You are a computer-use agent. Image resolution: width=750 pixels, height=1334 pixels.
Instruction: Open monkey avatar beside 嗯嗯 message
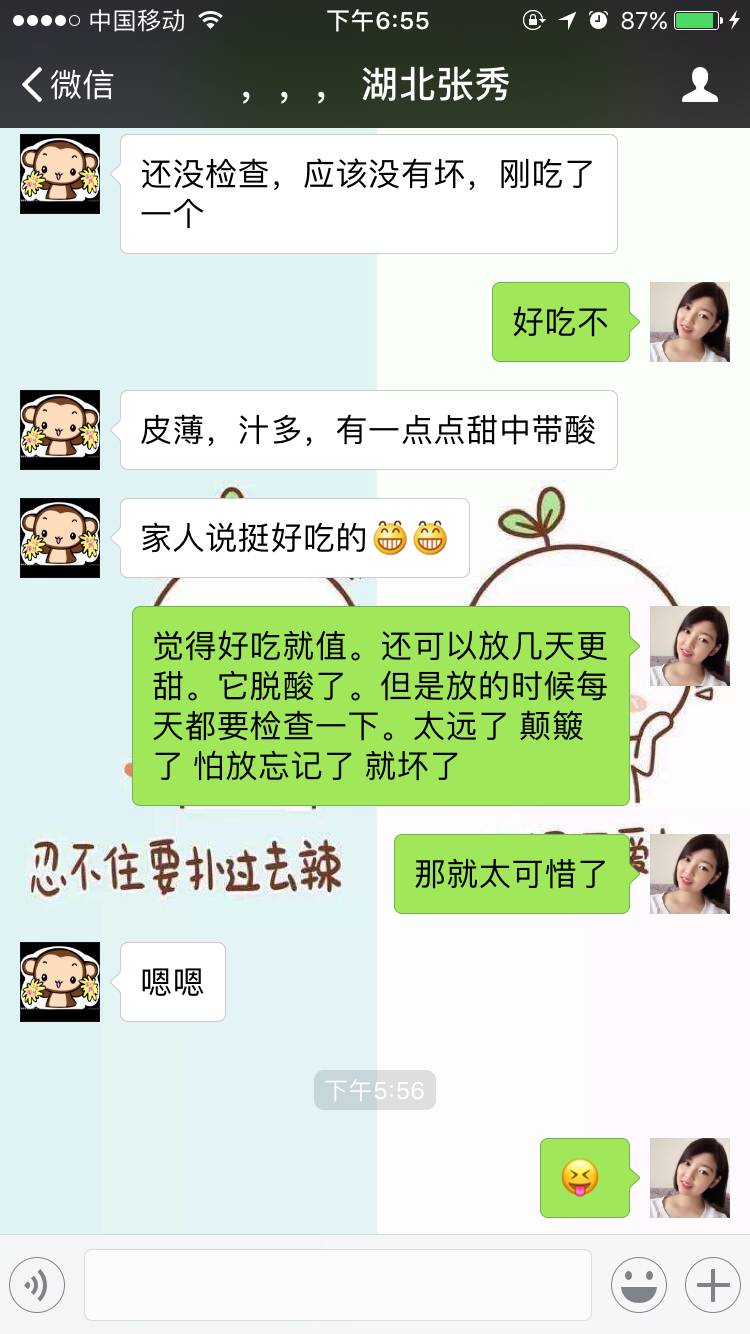tap(60, 981)
